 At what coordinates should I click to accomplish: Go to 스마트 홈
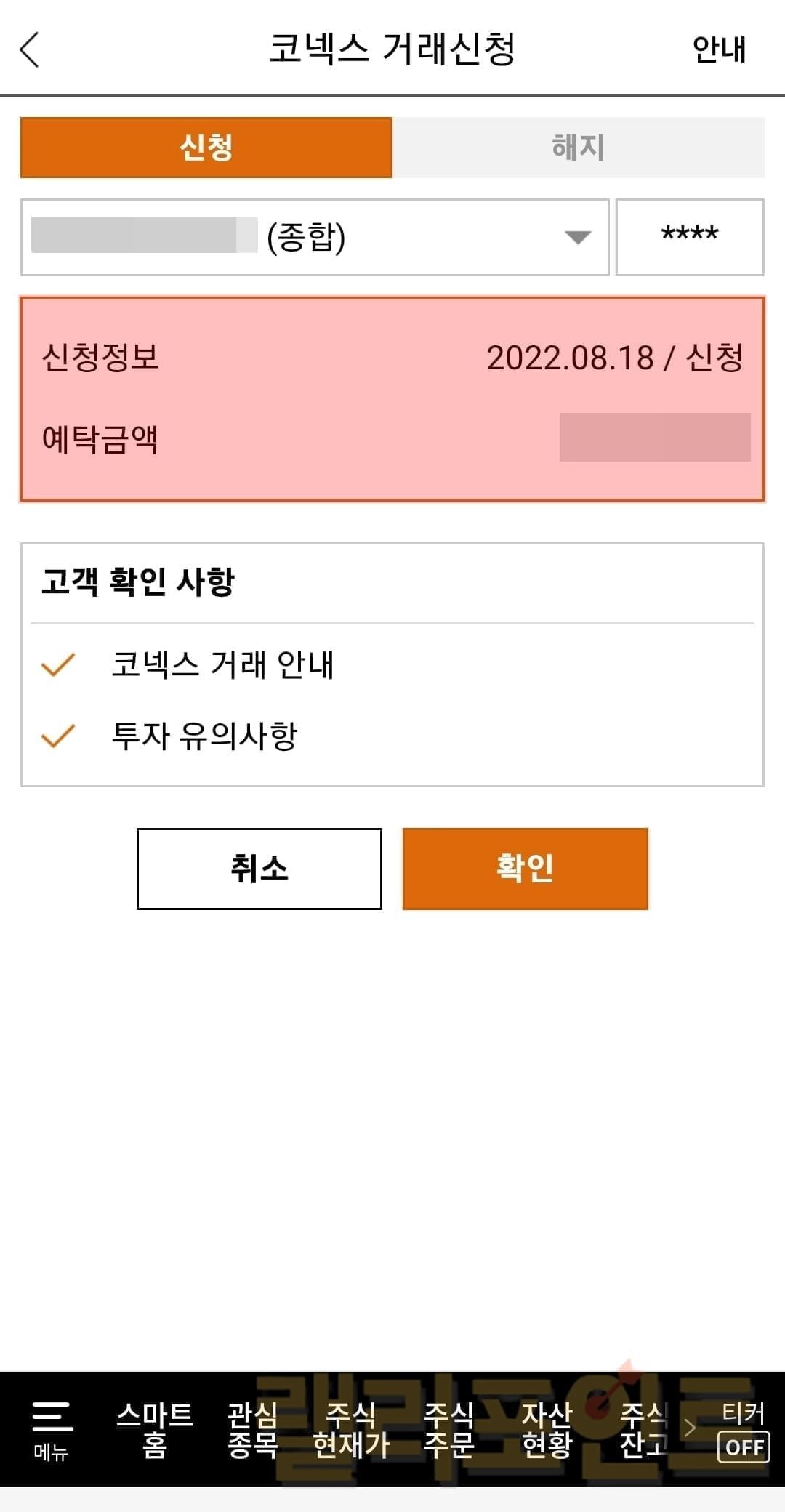[x=154, y=1429]
